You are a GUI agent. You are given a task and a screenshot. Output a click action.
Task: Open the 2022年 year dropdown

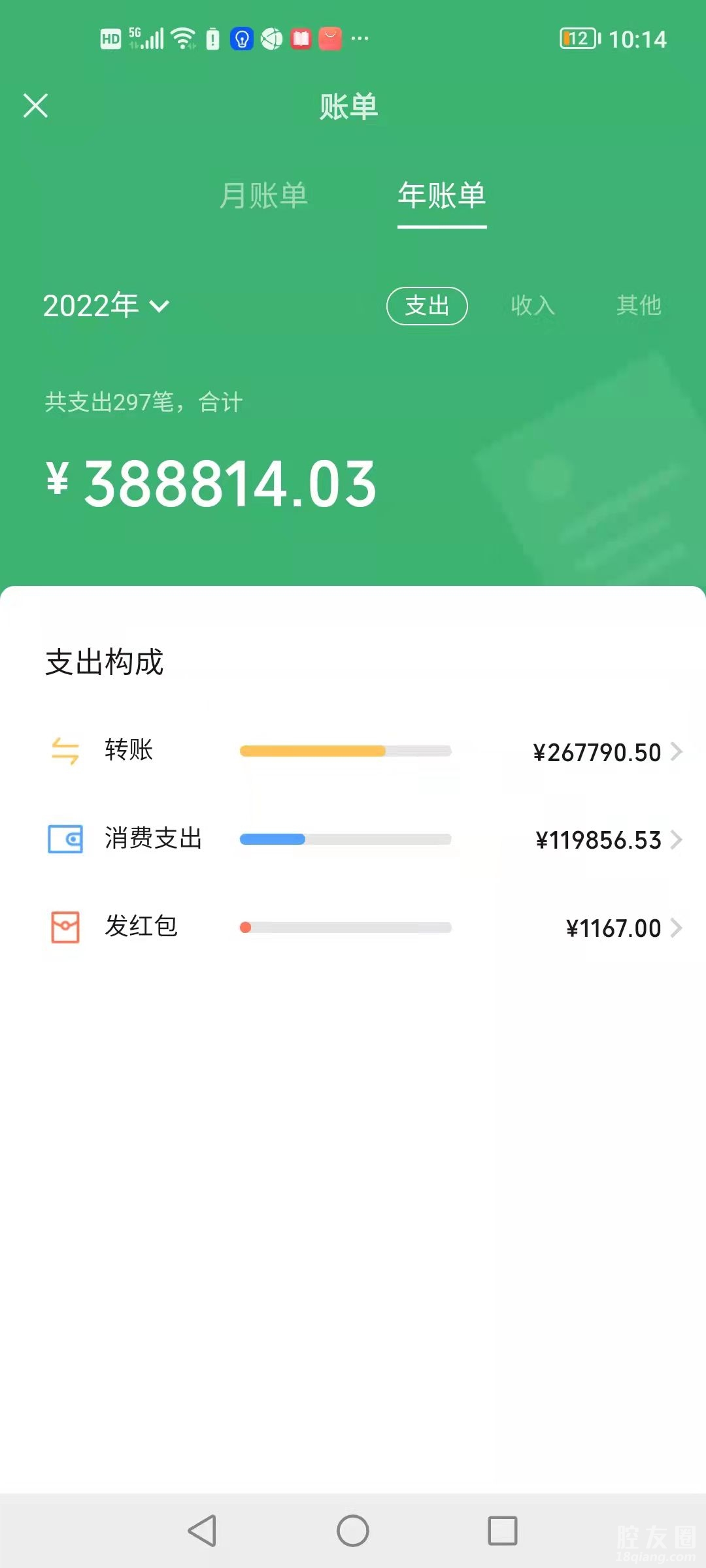(x=107, y=306)
